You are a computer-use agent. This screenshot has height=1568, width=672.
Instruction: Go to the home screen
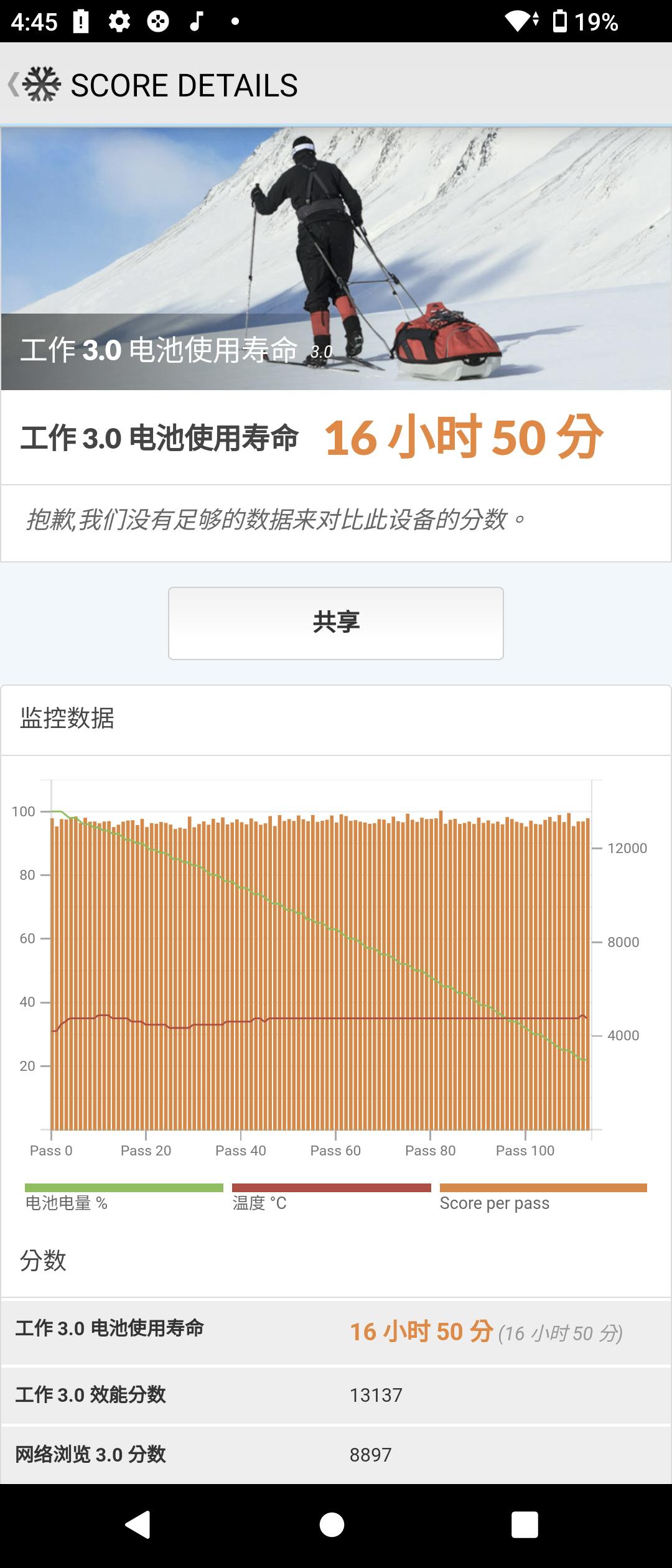point(332,1524)
